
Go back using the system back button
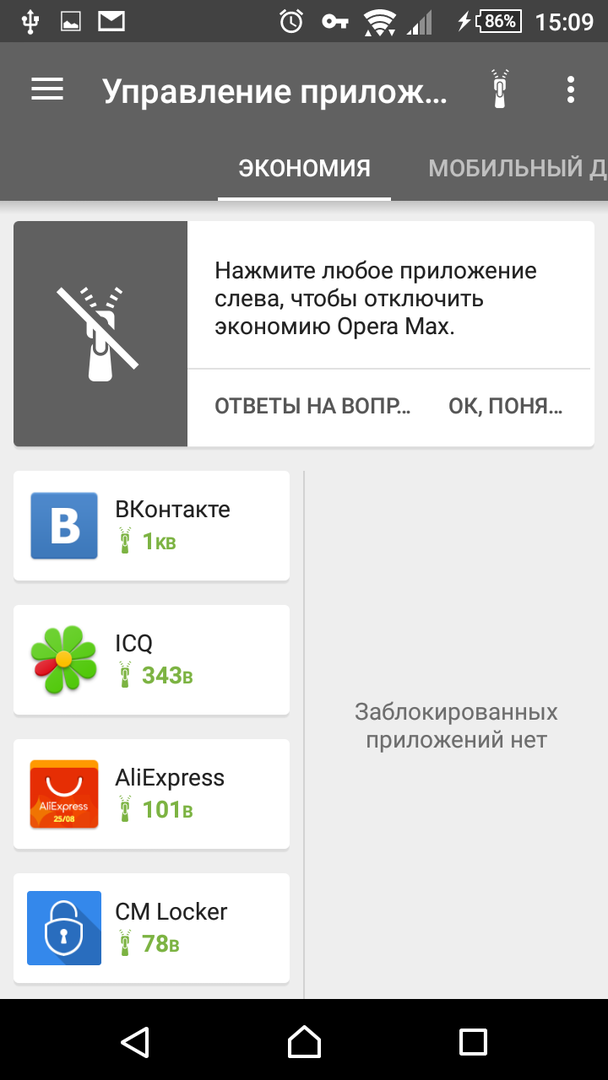coord(135,1042)
